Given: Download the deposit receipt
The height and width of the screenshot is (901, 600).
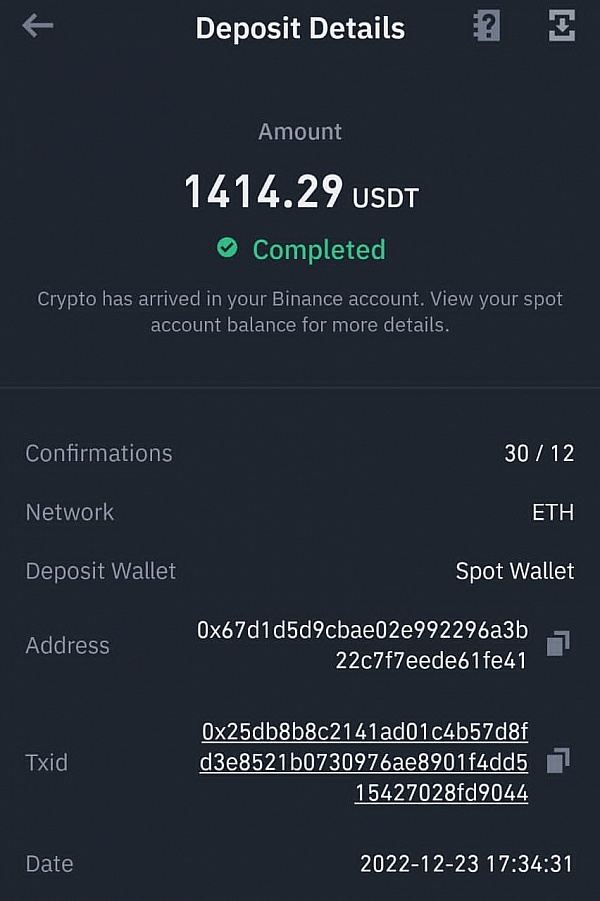Looking at the screenshot, I should point(562,27).
